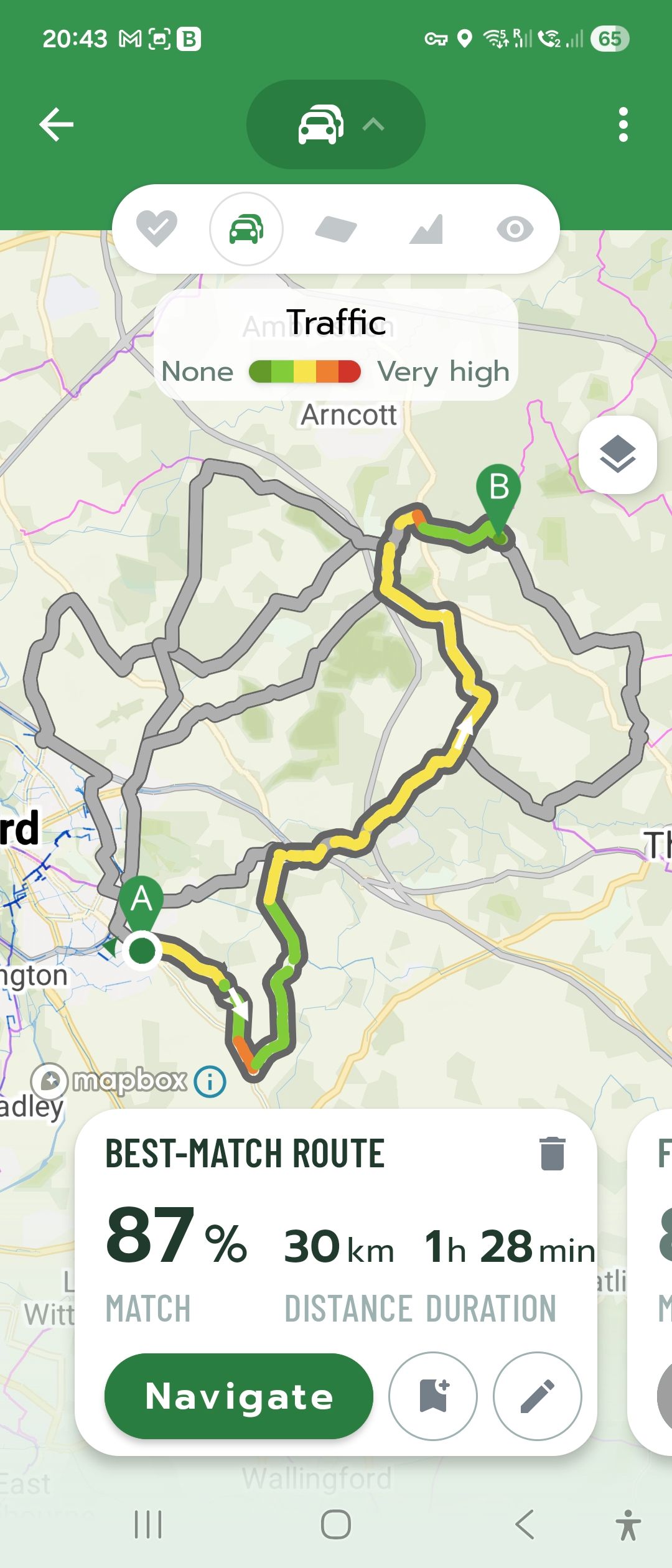The image size is (672, 1568).
Task: Open the map layers button
Action: [x=617, y=455]
